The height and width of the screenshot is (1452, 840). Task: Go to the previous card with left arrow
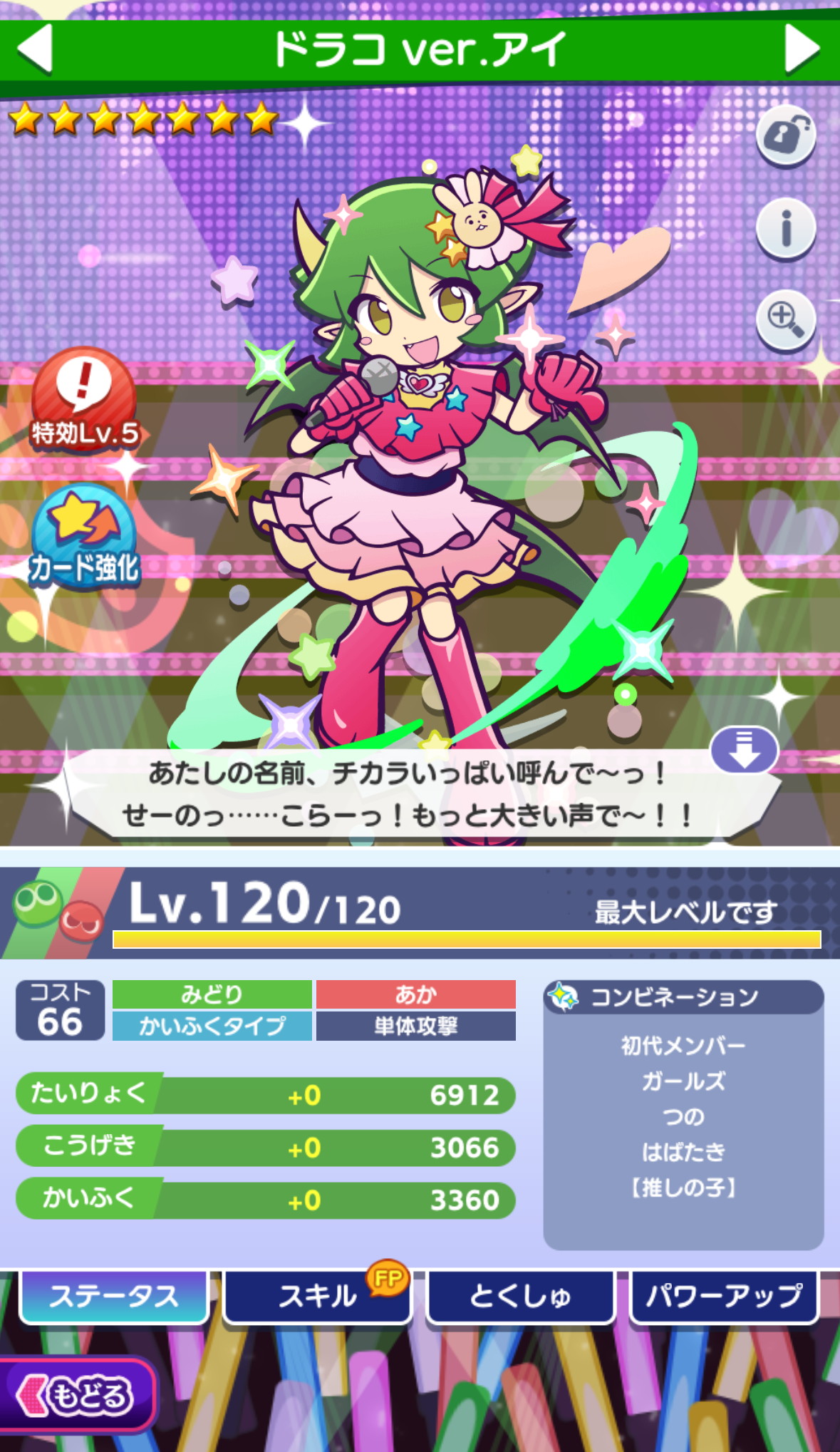tap(35, 48)
